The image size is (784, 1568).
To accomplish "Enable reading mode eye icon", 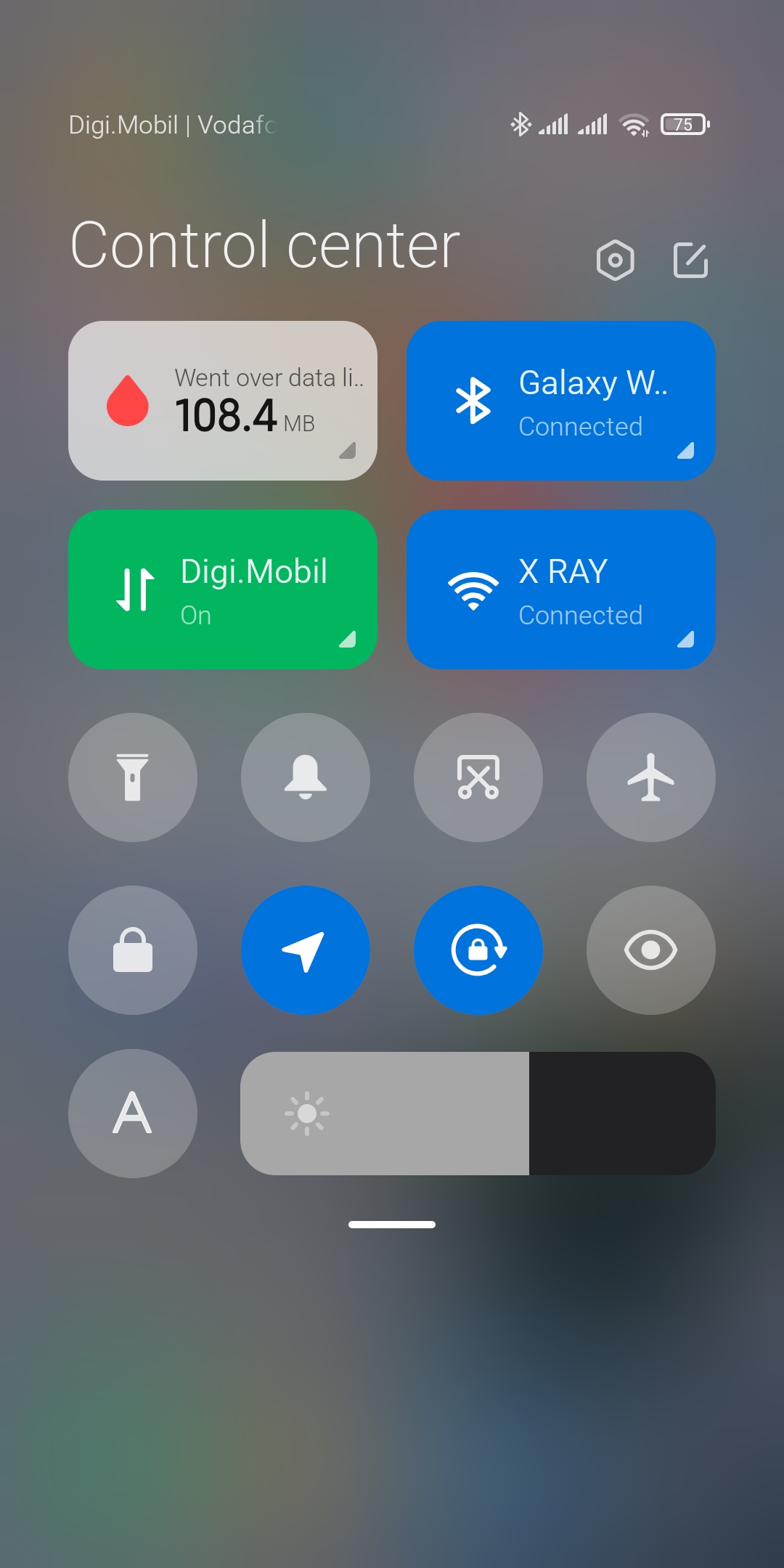I will (x=651, y=950).
